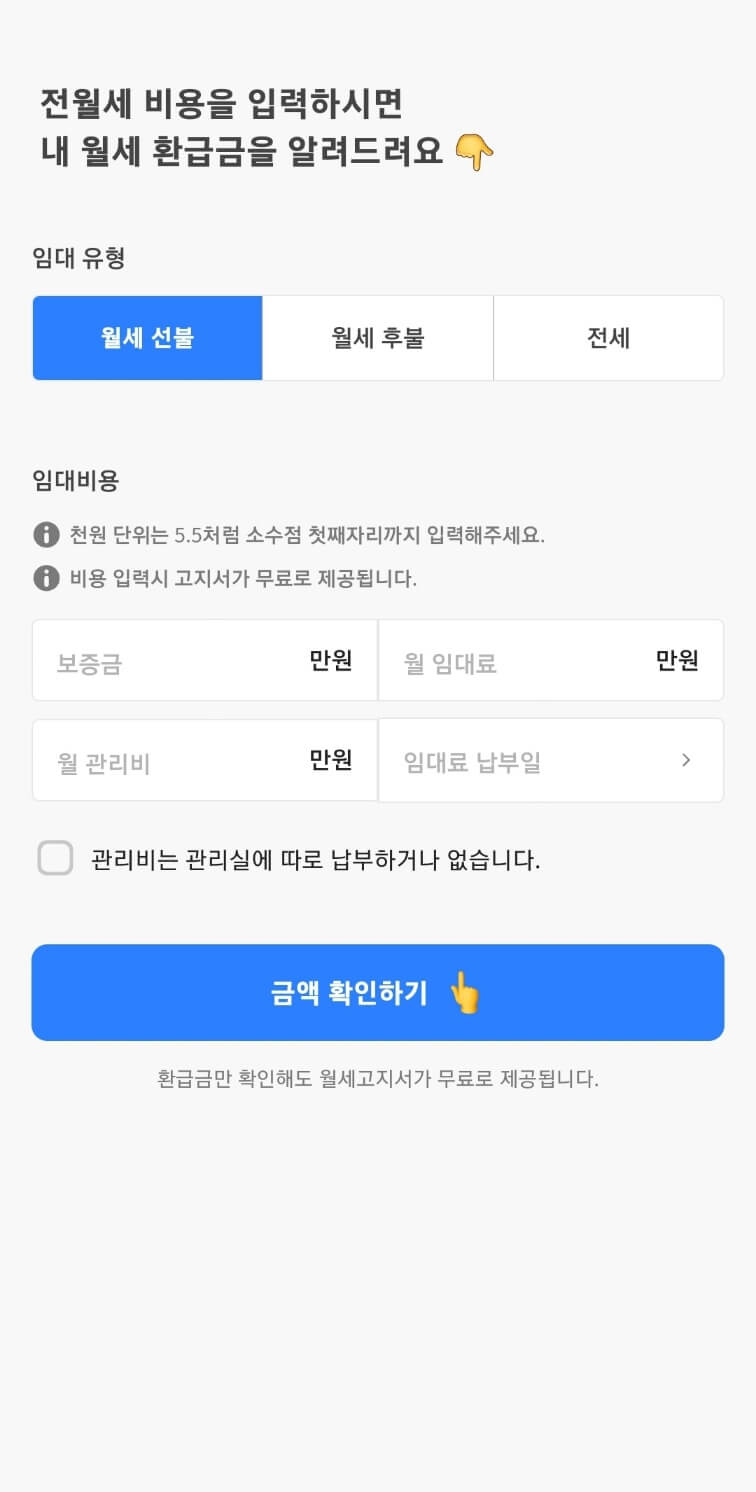The height and width of the screenshot is (1492, 756).
Task: Open the payment day selection via its arrow
Action: pos(686,760)
